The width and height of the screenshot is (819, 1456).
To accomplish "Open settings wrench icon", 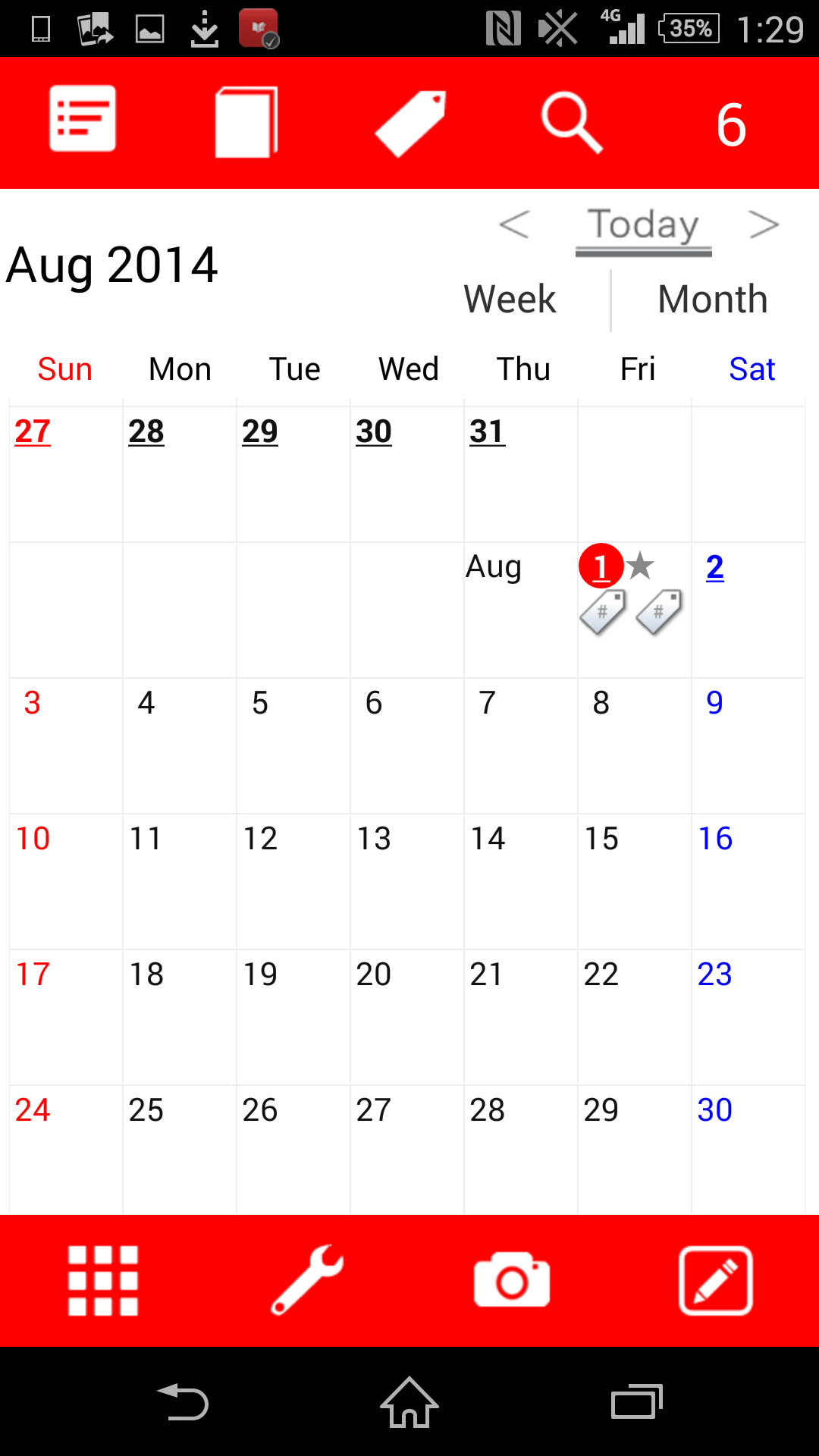I will point(307,1280).
